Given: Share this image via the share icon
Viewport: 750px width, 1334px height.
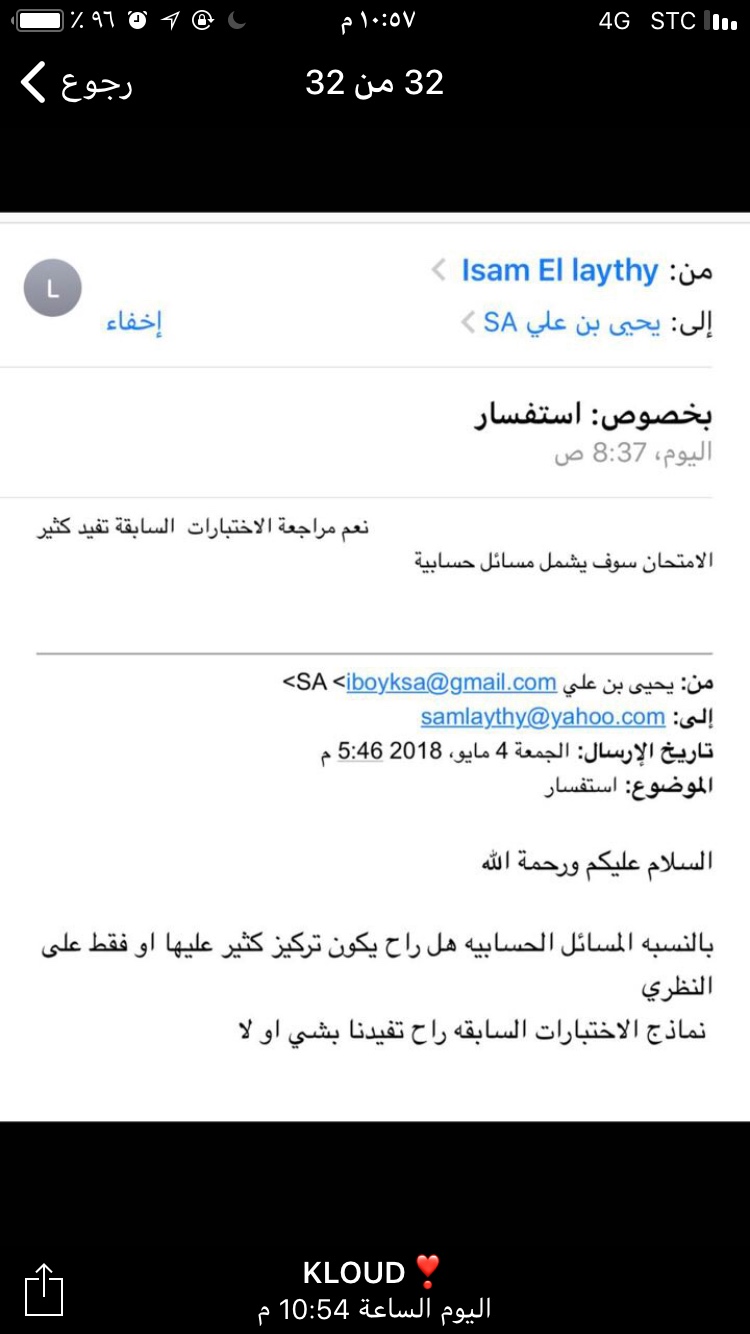Looking at the screenshot, I should 43,1288.
